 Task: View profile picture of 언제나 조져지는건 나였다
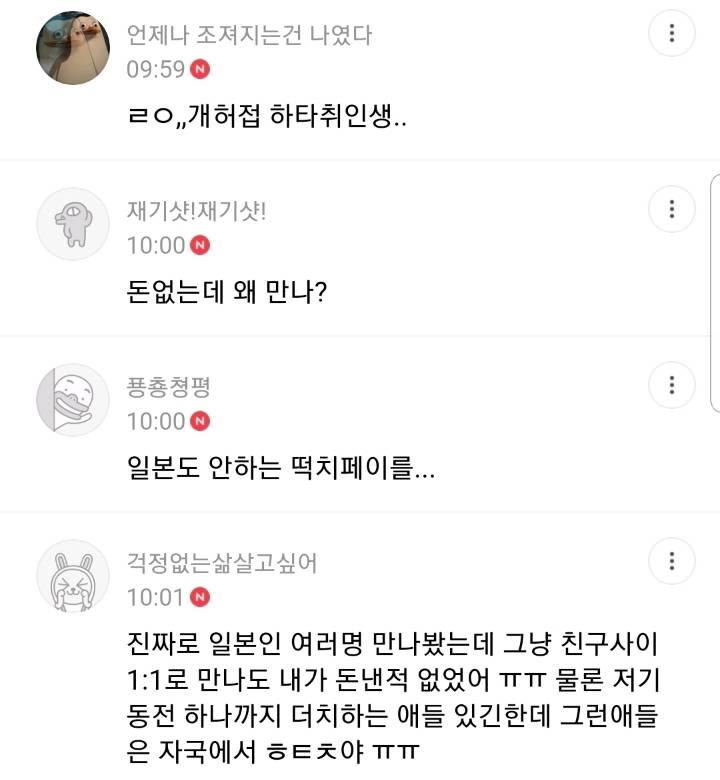coord(73,48)
